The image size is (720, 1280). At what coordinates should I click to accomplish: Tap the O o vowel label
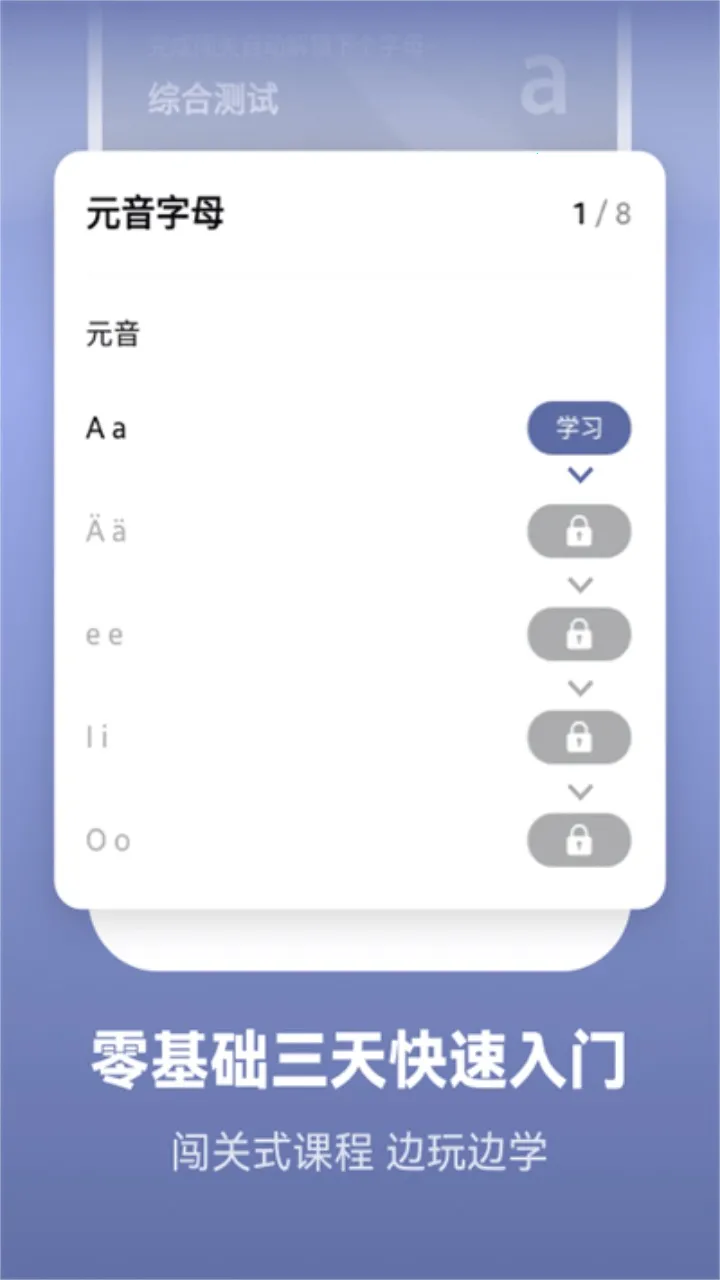pos(105,841)
